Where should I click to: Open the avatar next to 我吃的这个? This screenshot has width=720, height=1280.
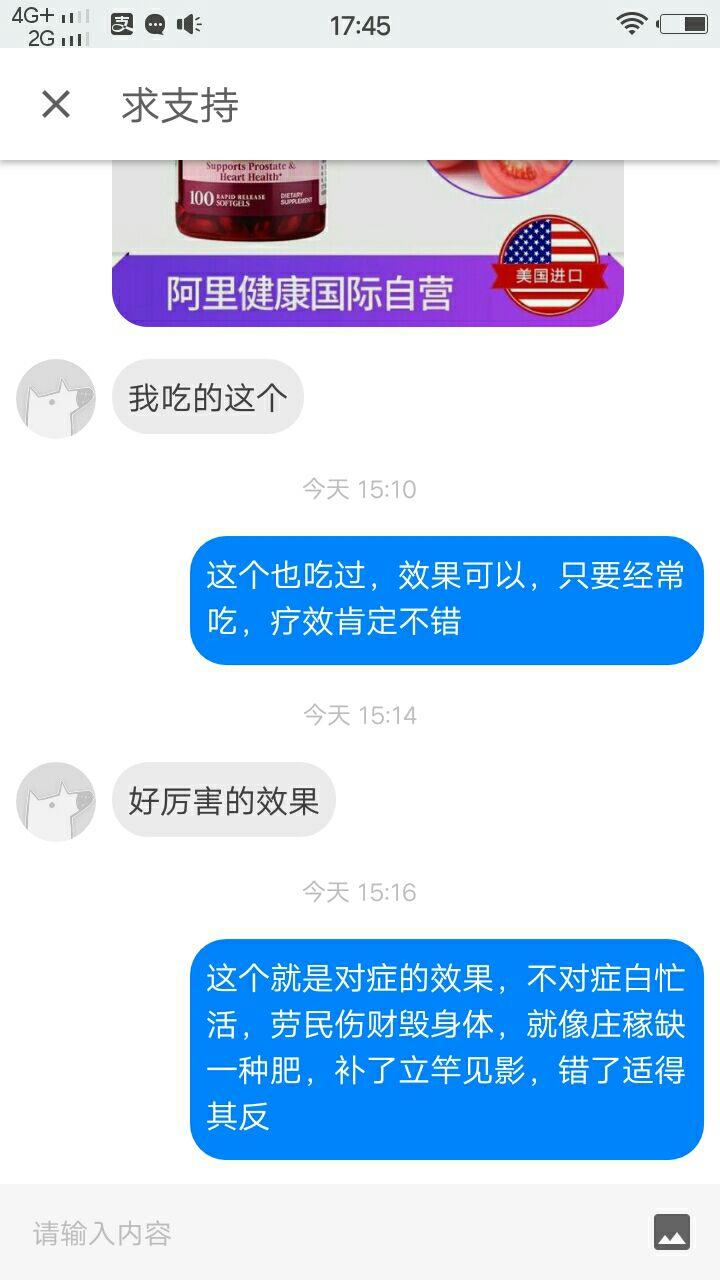click(x=56, y=398)
